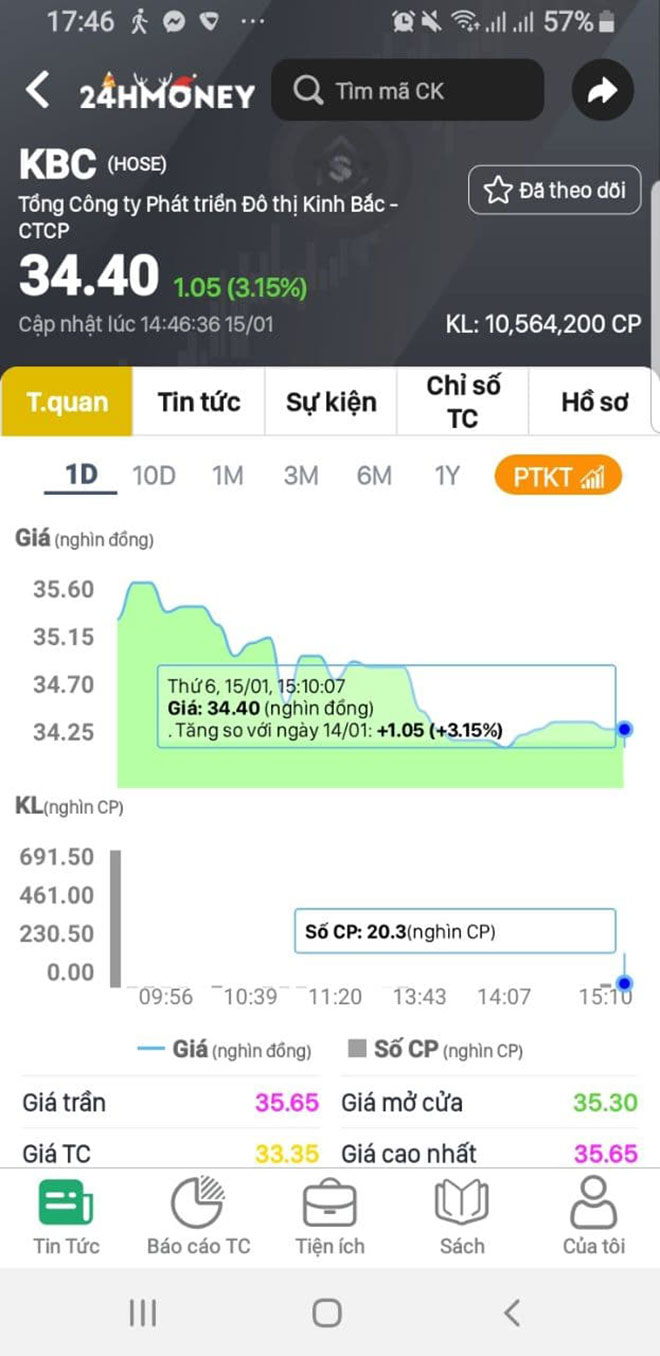Screen dimensions: 660x1356
Task: Share this KBC stock page
Action: coord(602,91)
